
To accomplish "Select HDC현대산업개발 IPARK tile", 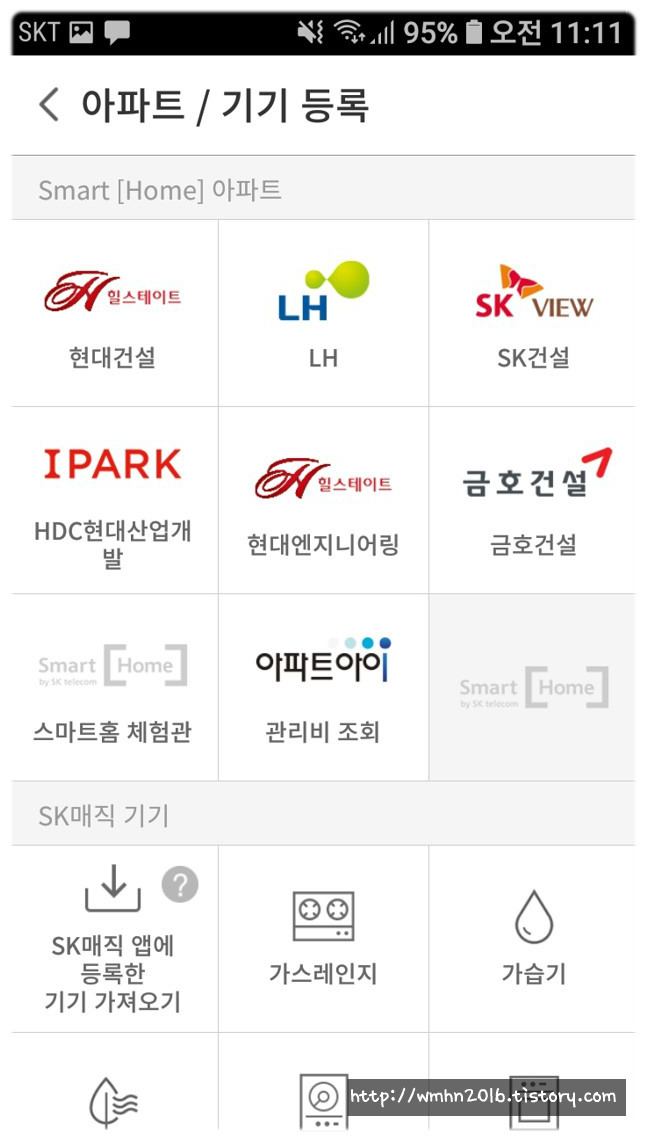I will (x=114, y=500).
